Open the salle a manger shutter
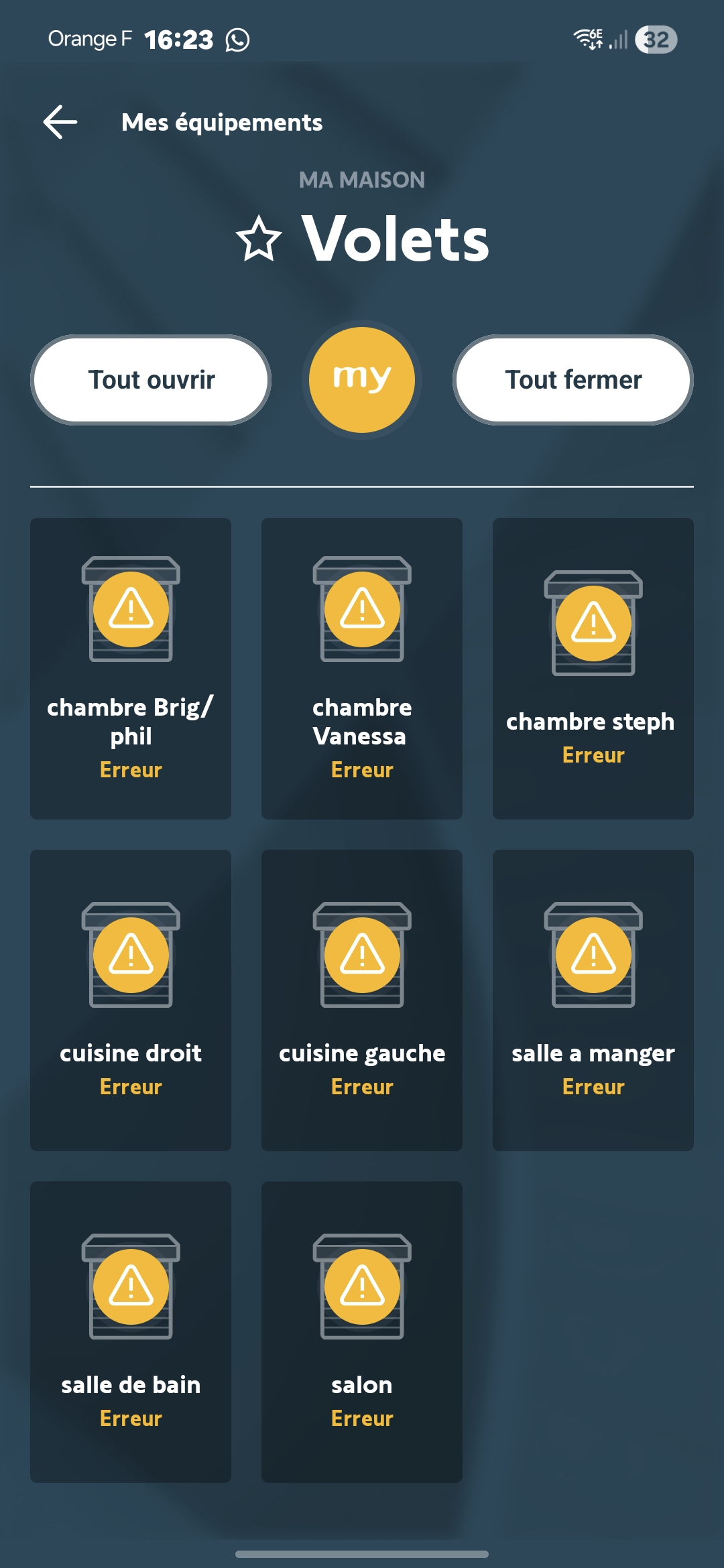This screenshot has width=724, height=1568. 593,1000
